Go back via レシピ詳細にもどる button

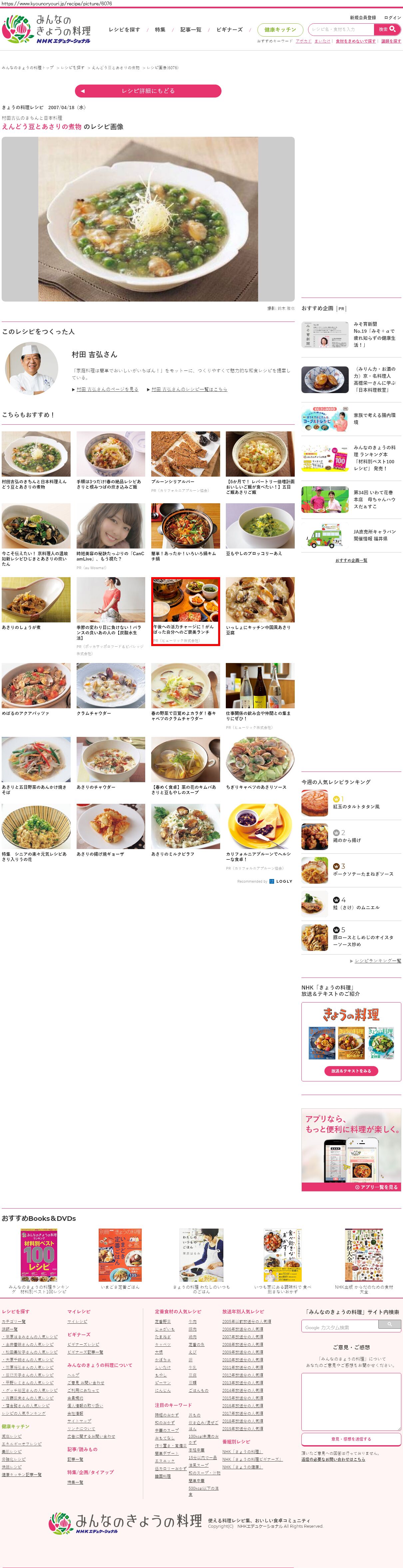148,91
